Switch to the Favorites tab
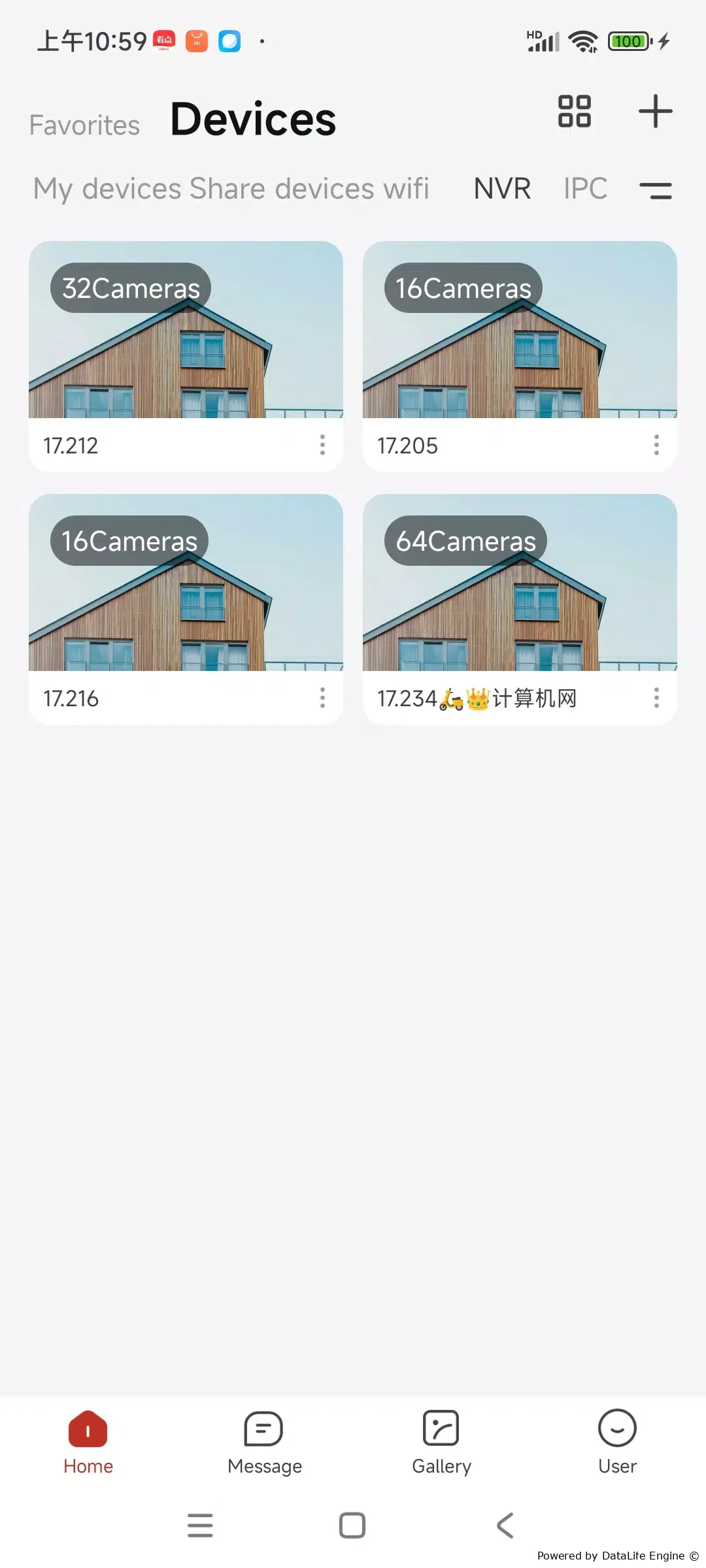706x1568 pixels. pos(84,125)
